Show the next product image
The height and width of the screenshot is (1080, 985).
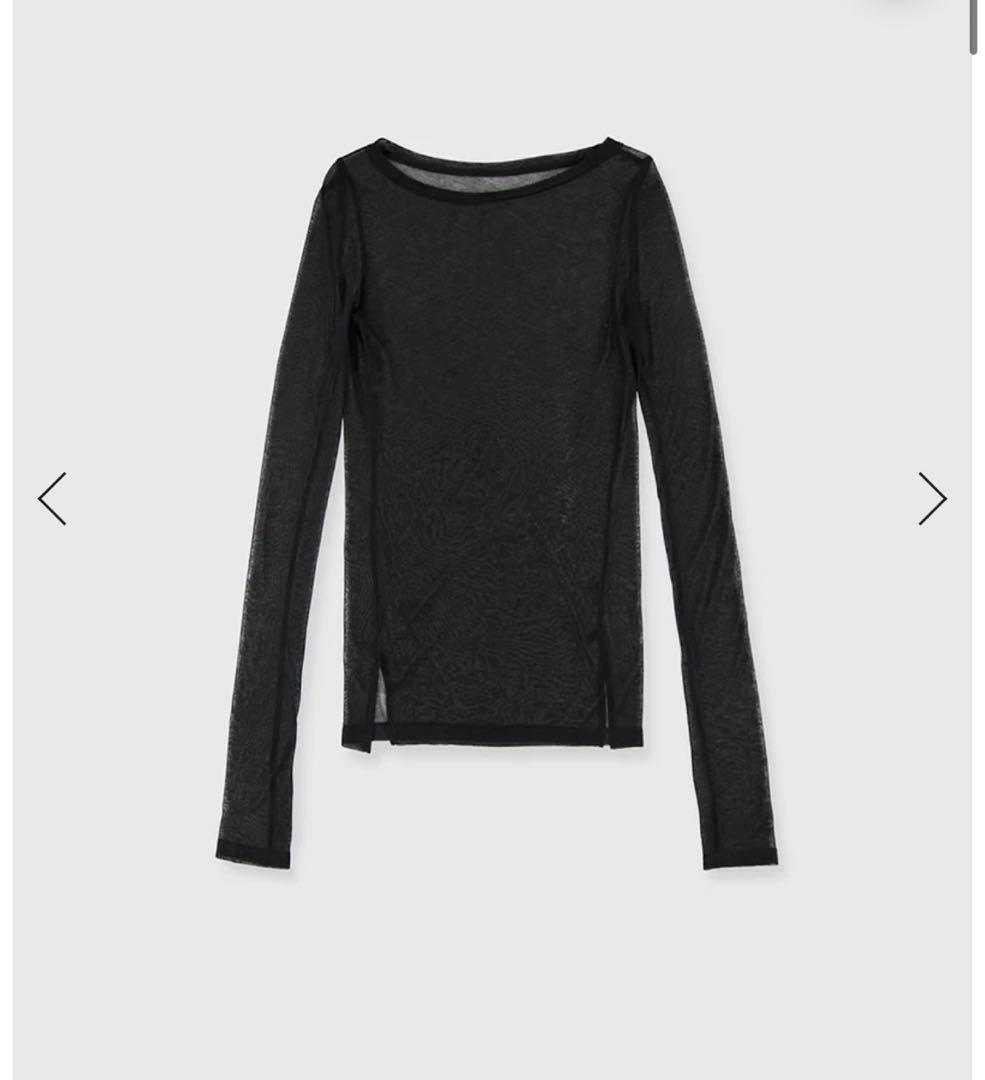point(932,499)
